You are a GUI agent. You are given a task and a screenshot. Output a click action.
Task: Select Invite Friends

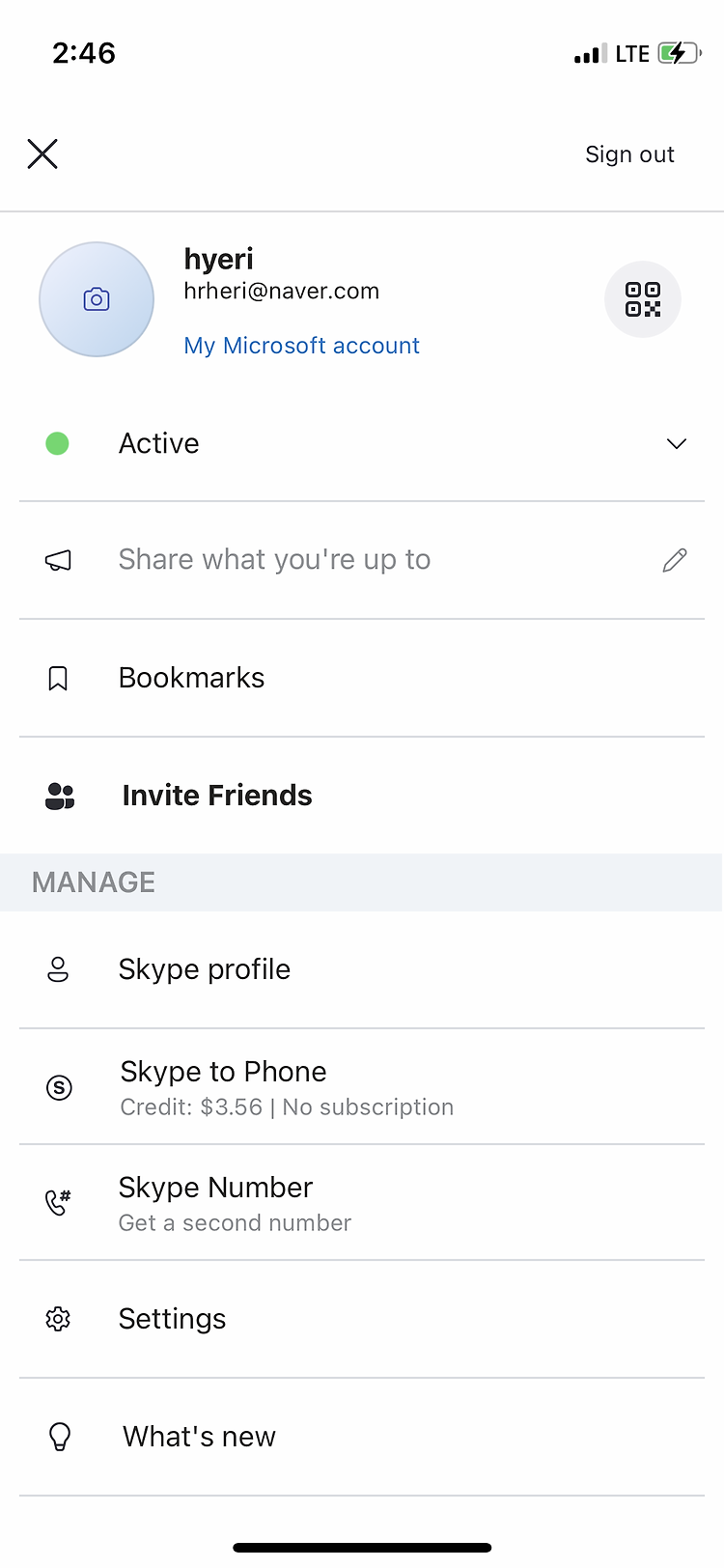(362, 796)
